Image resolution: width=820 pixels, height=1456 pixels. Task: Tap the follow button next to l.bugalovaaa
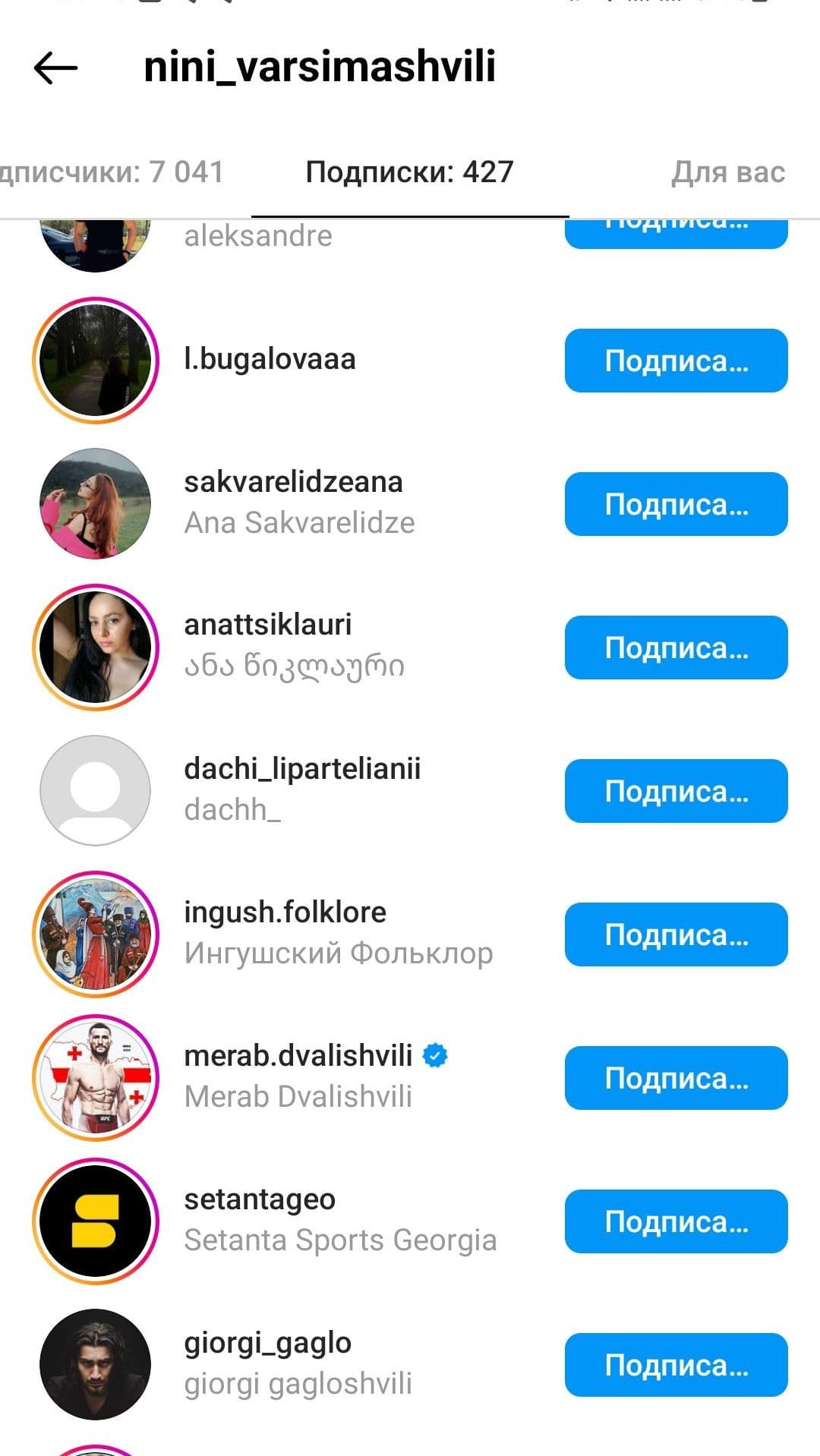[676, 361]
